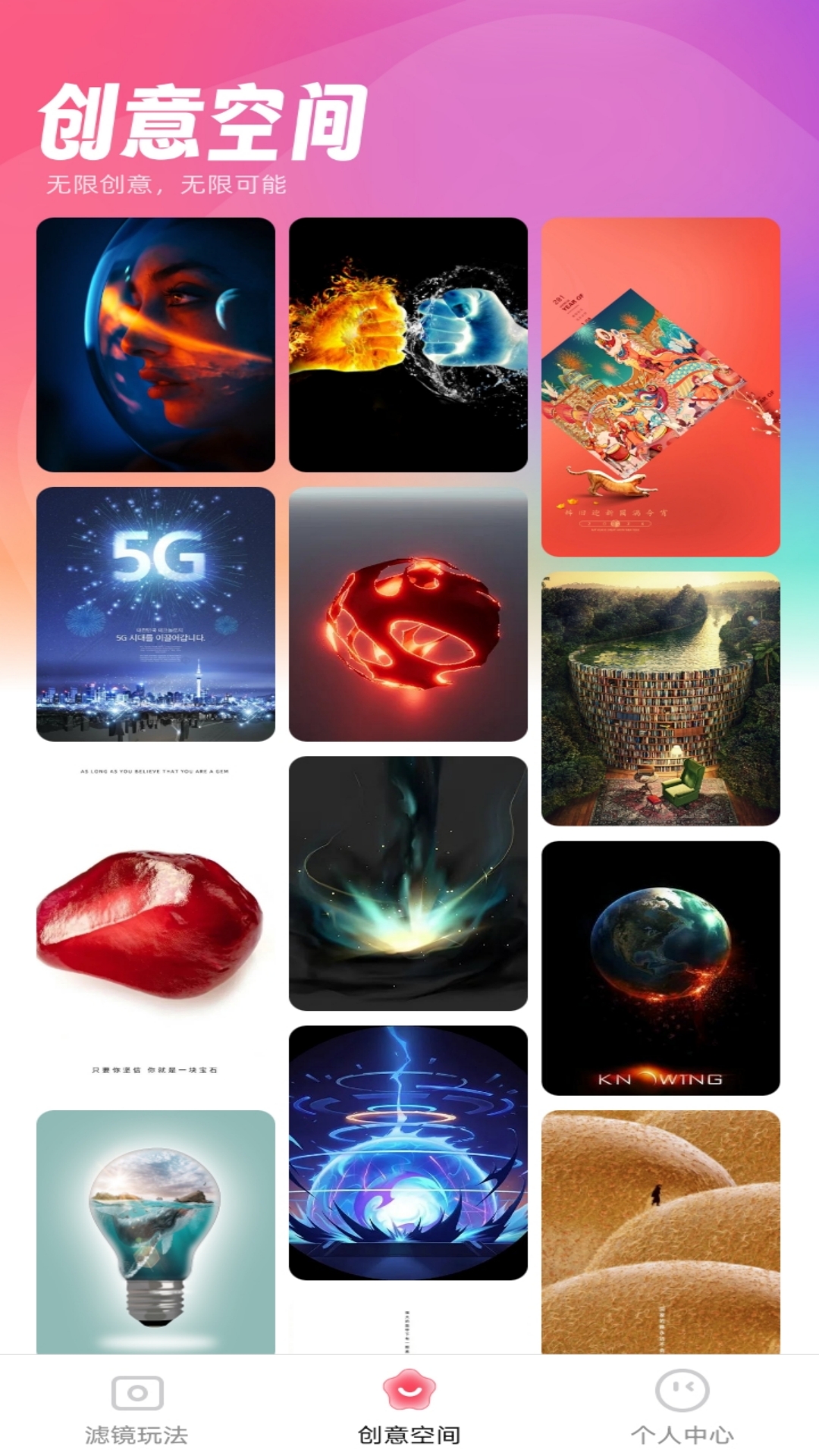
Task: Select the light bulb with ocean image
Action: [x=155, y=1232]
